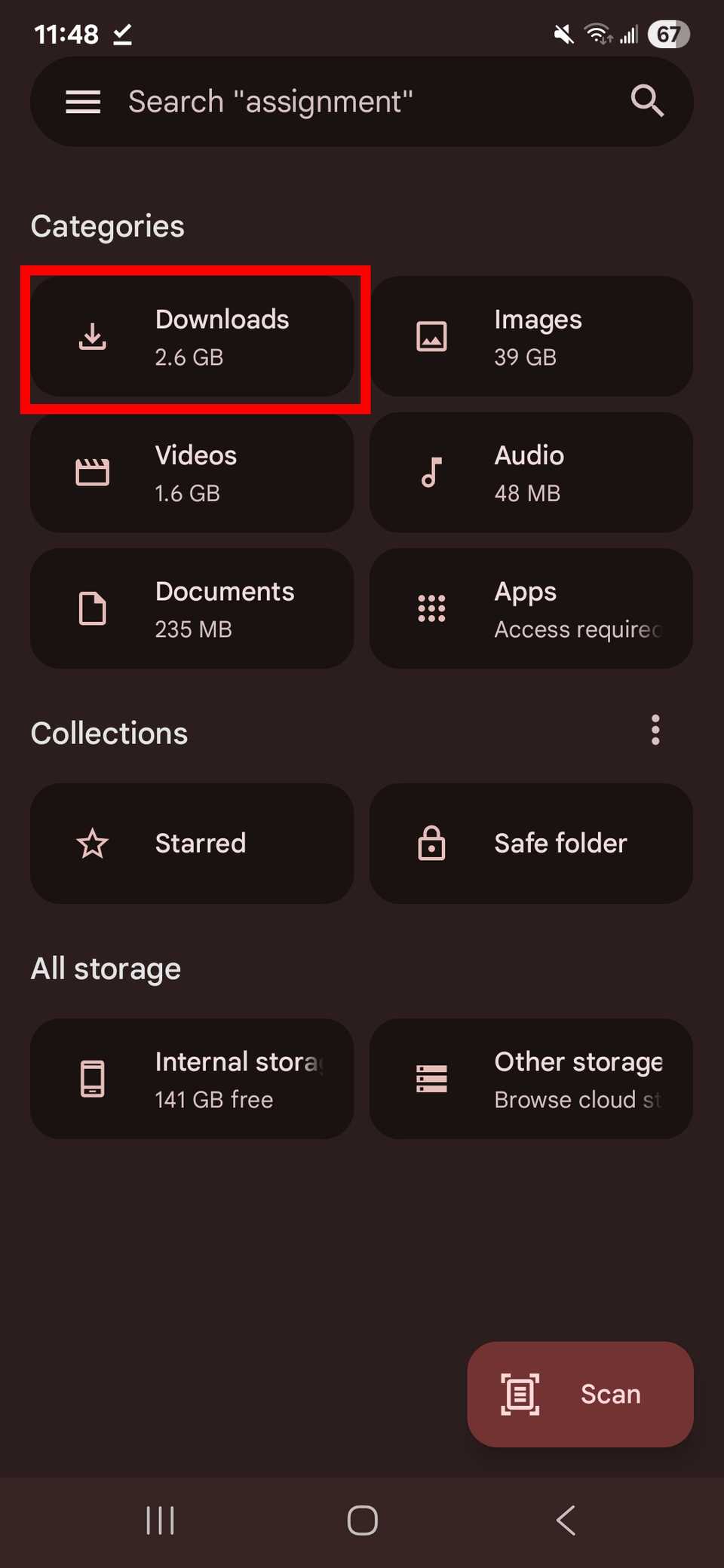Screen dimensions: 724x1568
Task: Tap the search magnifier icon
Action: point(646,102)
